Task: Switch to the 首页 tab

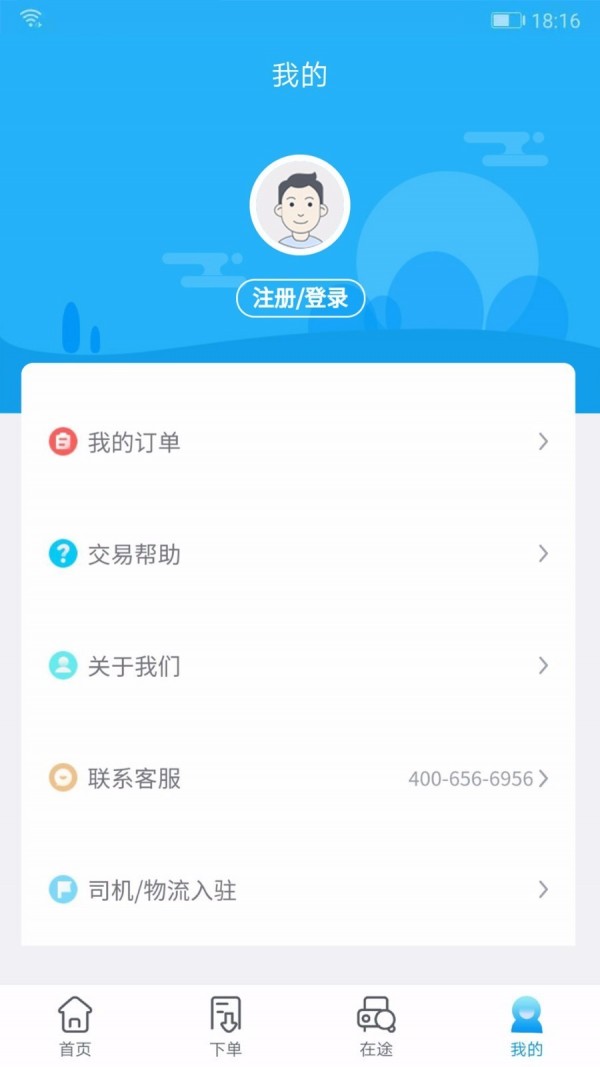Action: 75,1026
